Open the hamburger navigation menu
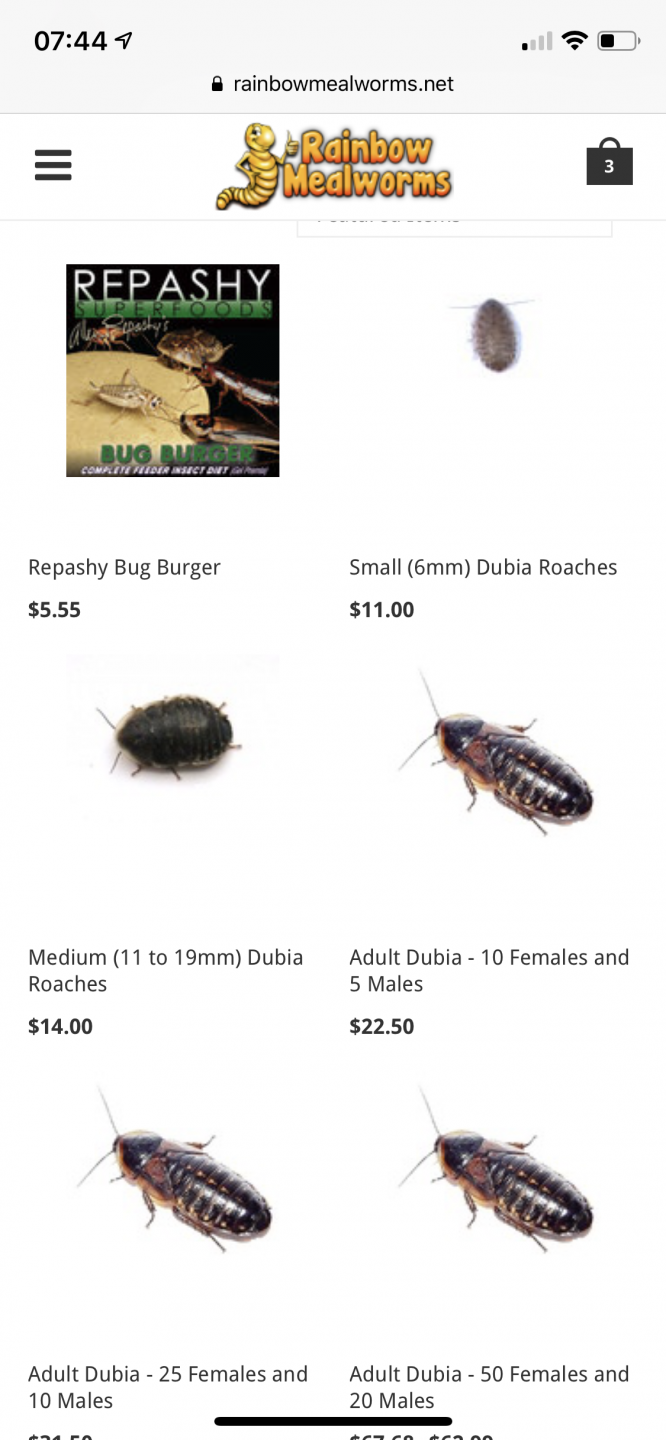 tap(53, 164)
